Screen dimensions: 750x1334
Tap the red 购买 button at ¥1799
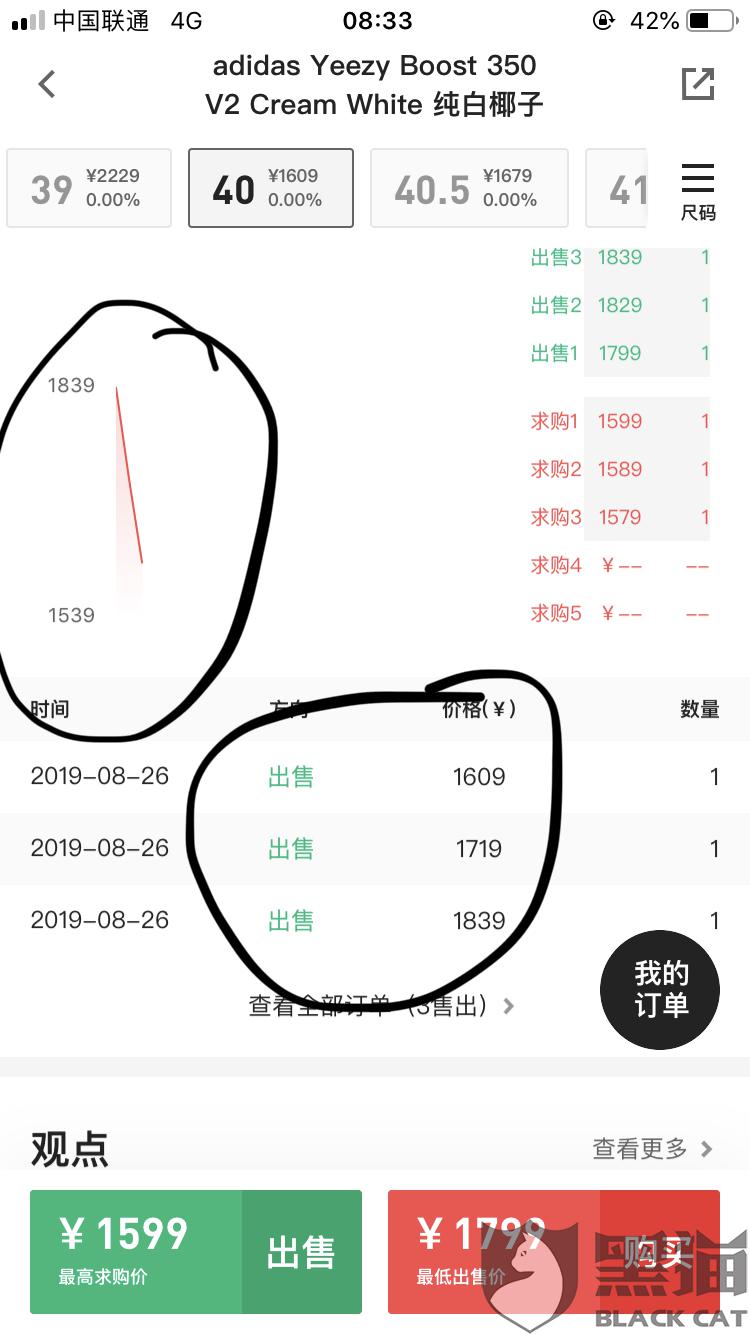point(554,1251)
